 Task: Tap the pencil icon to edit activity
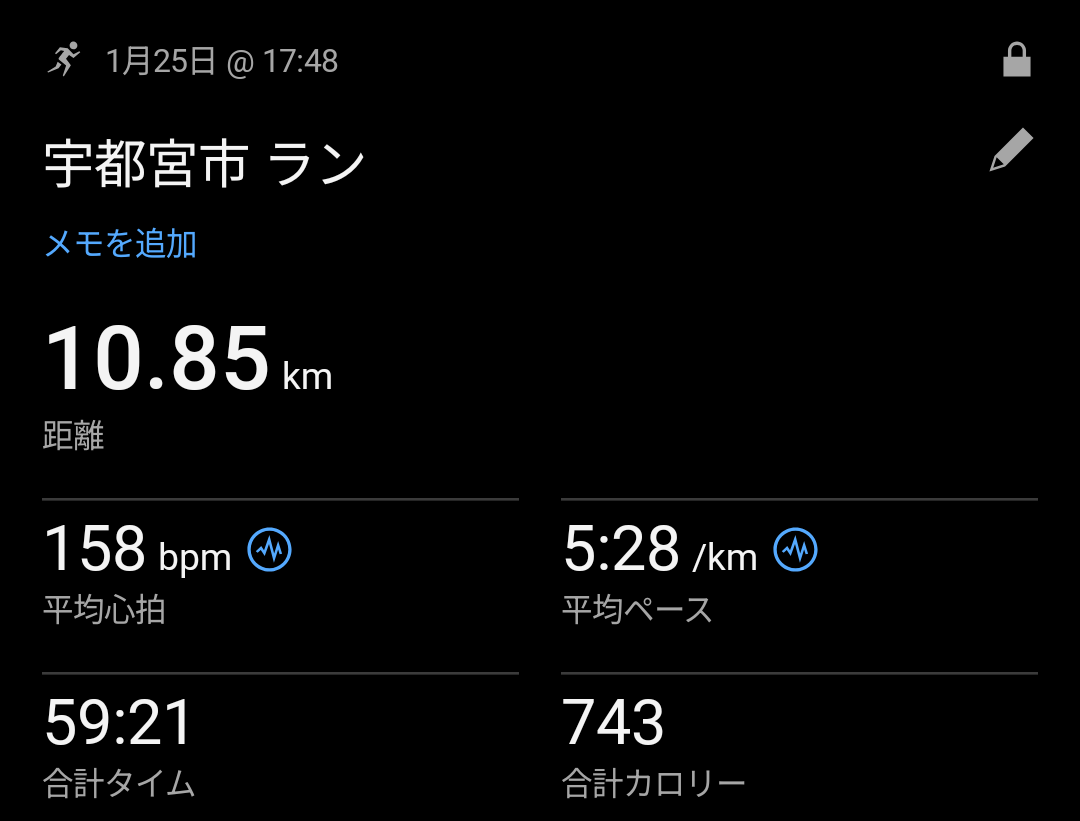(1011, 150)
